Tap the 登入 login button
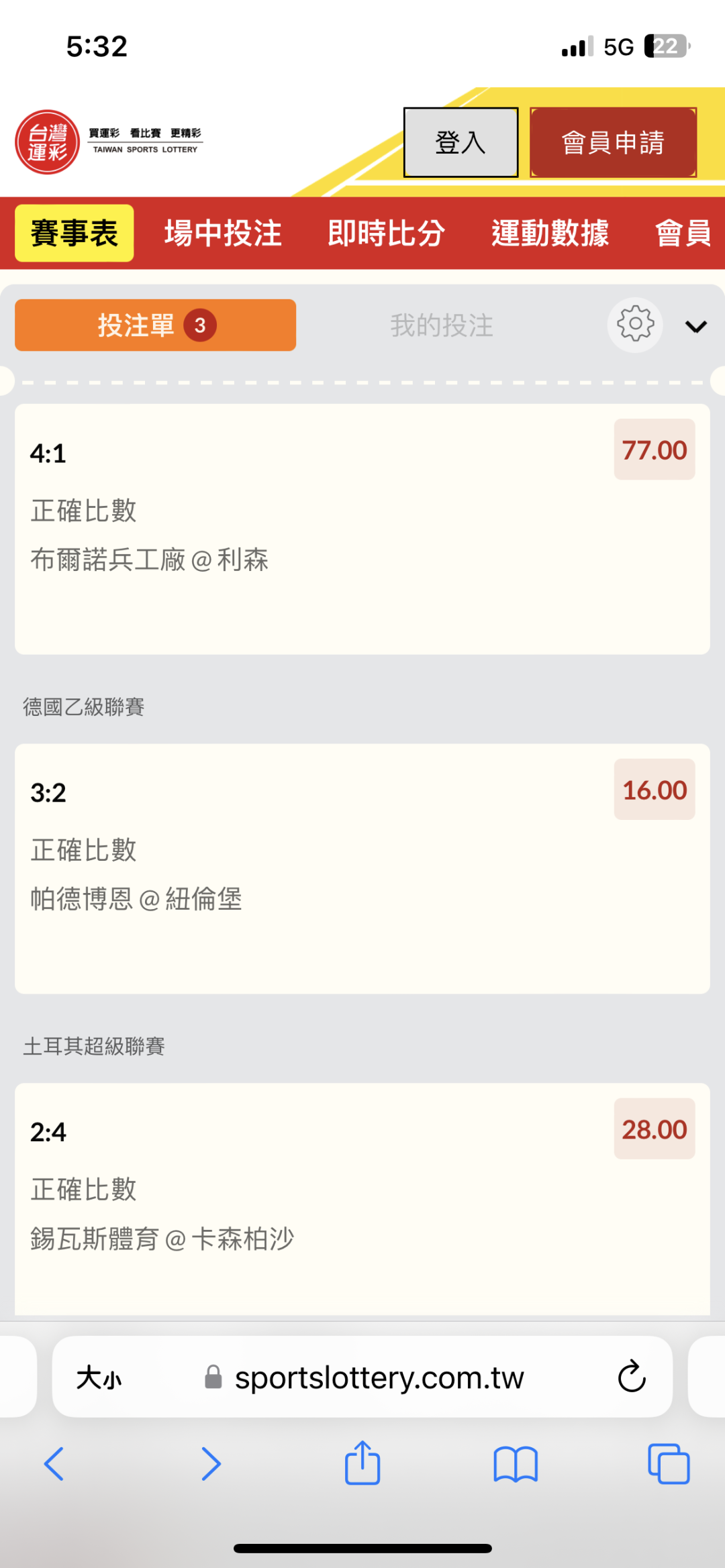725x1568 pixels. [461, 142]
